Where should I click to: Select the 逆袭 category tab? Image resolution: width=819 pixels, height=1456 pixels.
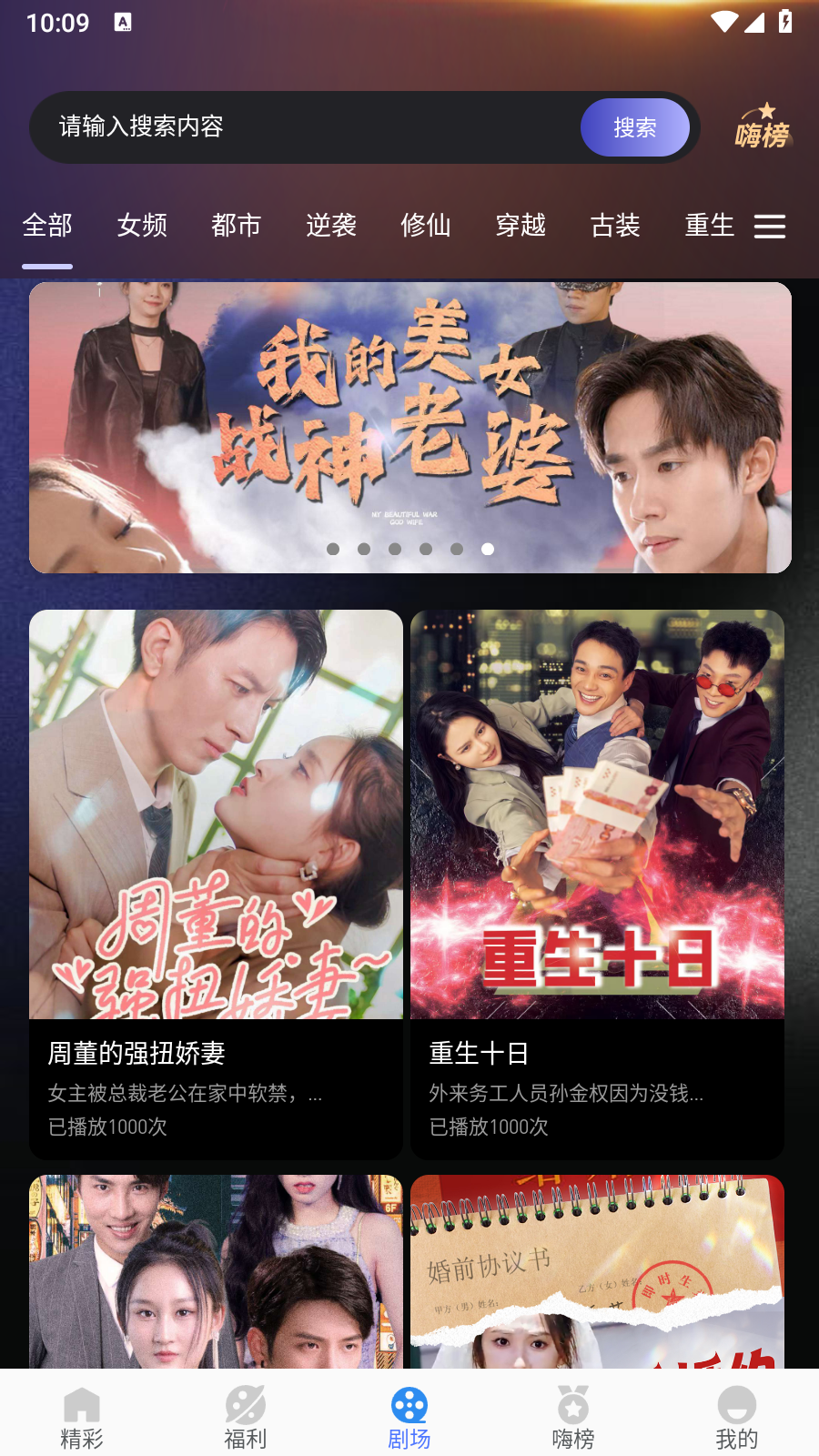(x=331, y=226)
